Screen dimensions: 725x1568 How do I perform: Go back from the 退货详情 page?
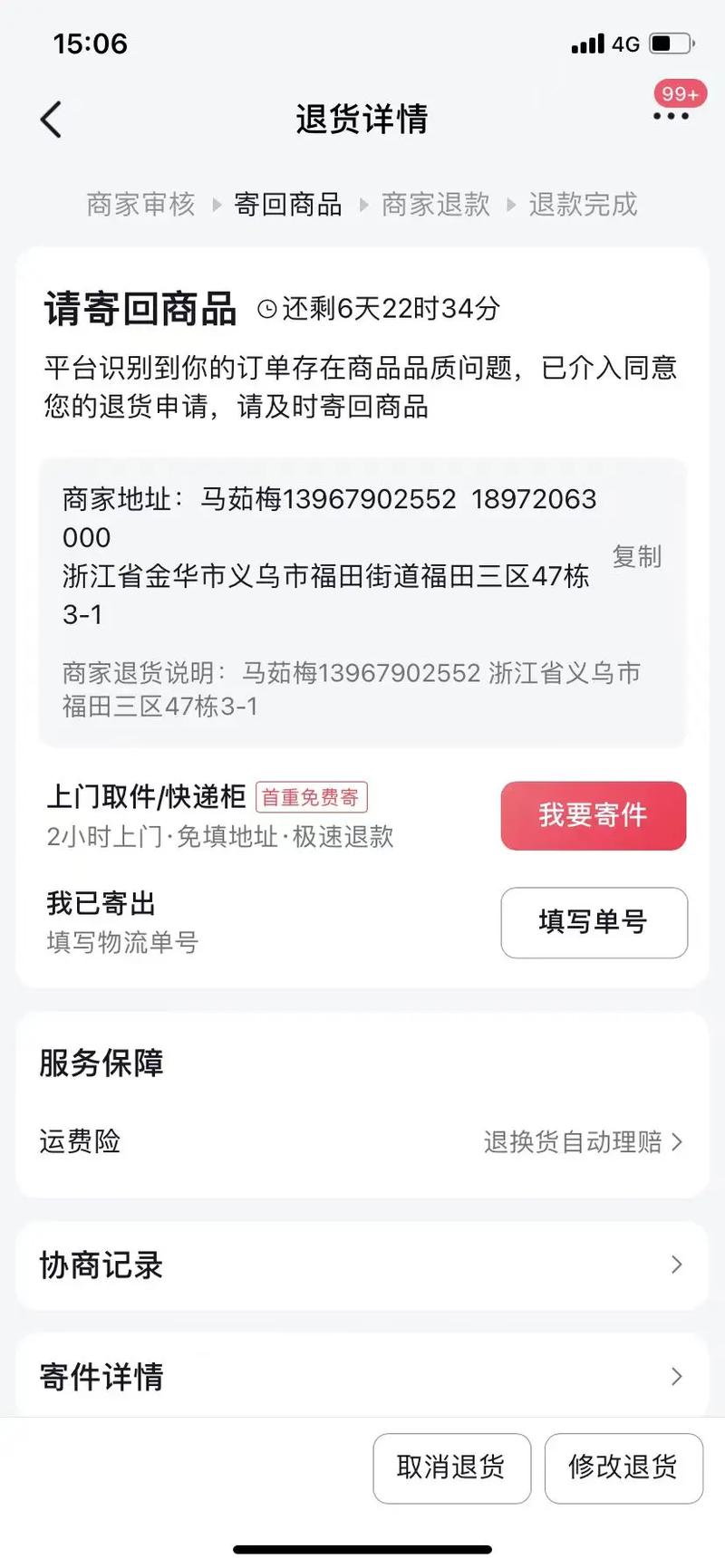[52, 120]
